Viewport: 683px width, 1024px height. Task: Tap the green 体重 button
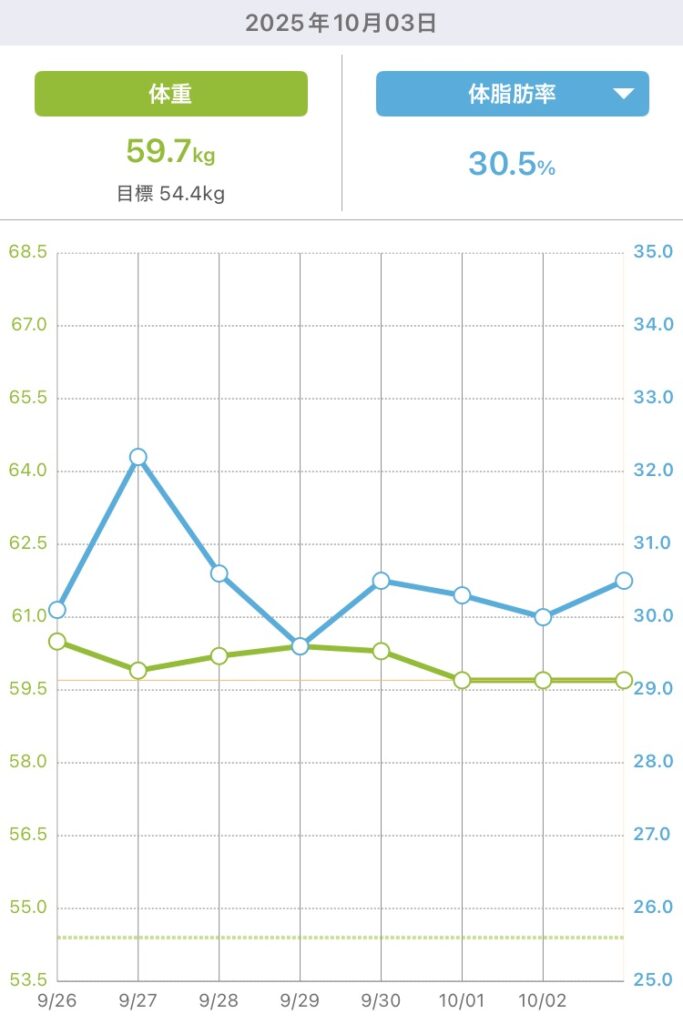coord(171,94)
